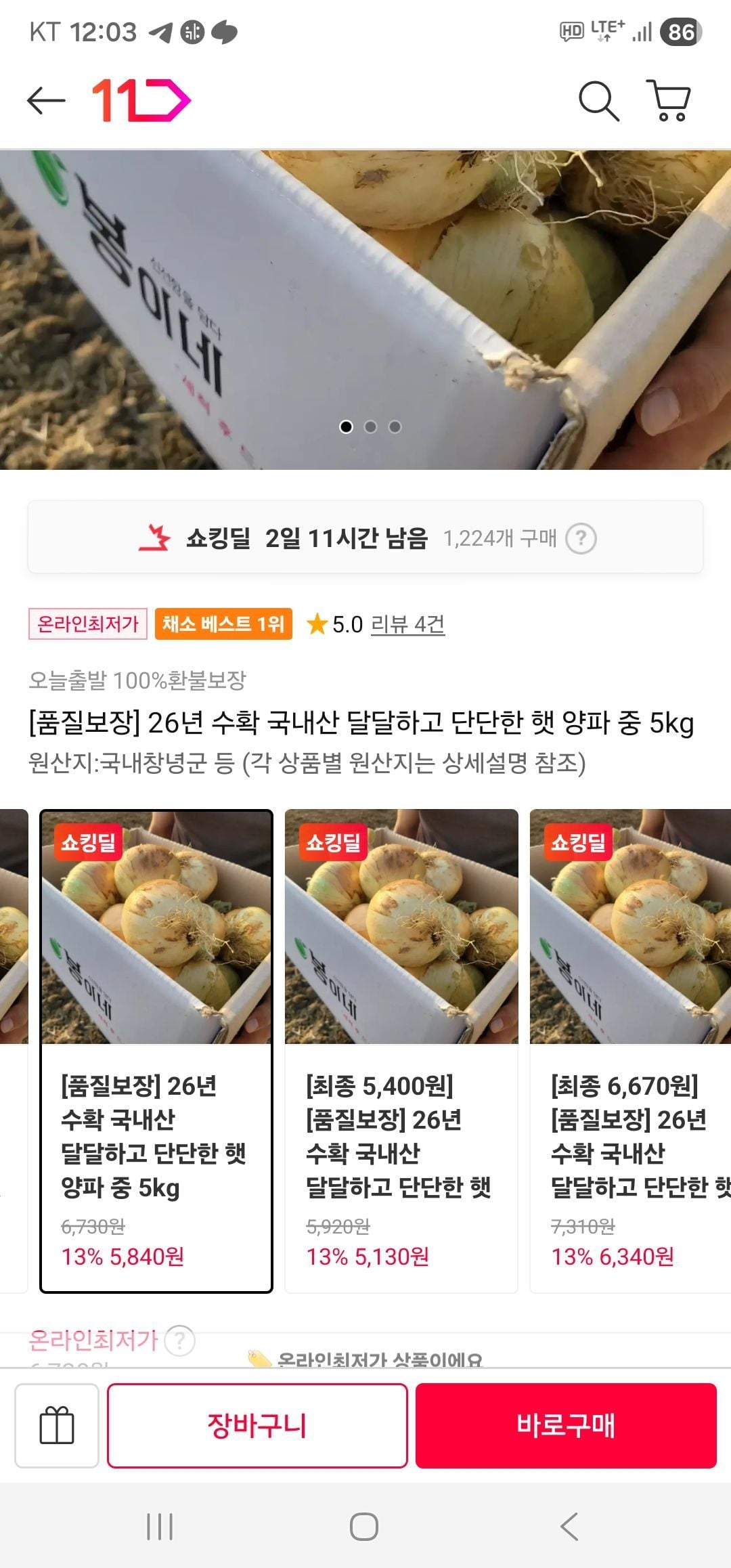This screenshot has height=1568, width=731.
Task: Select the 5,840원 onion option card
Action: 156,1051
